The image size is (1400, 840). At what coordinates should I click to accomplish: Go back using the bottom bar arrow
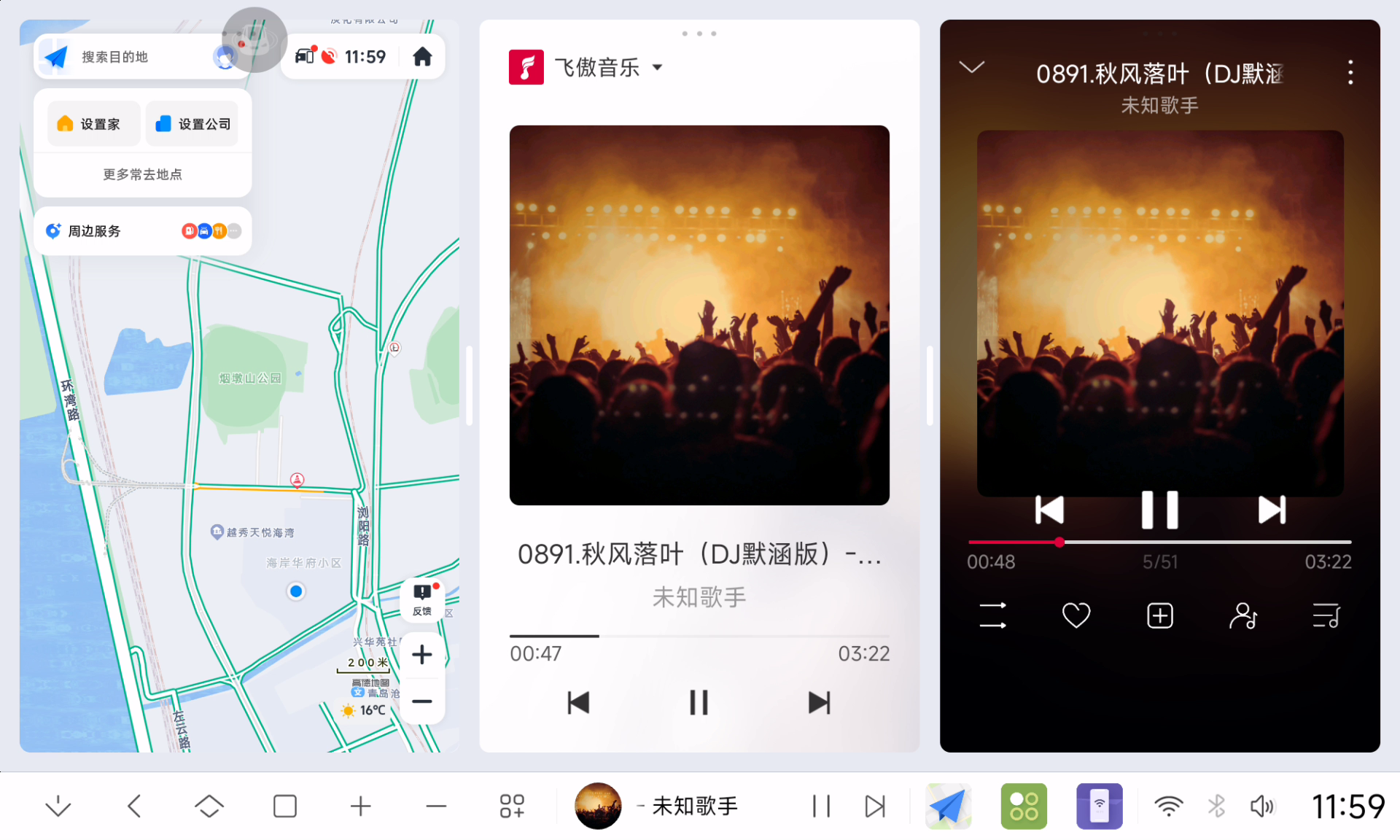(134, 806)
